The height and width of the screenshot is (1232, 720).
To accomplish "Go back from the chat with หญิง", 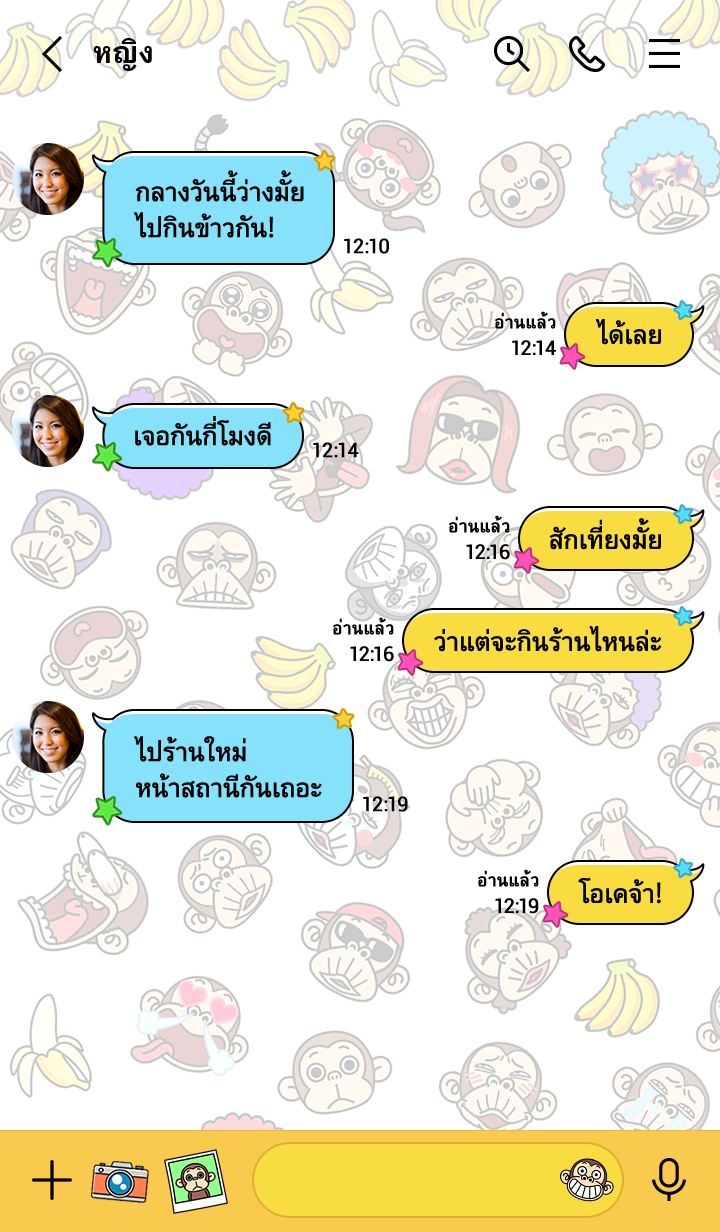I will [x=52, y=54].
